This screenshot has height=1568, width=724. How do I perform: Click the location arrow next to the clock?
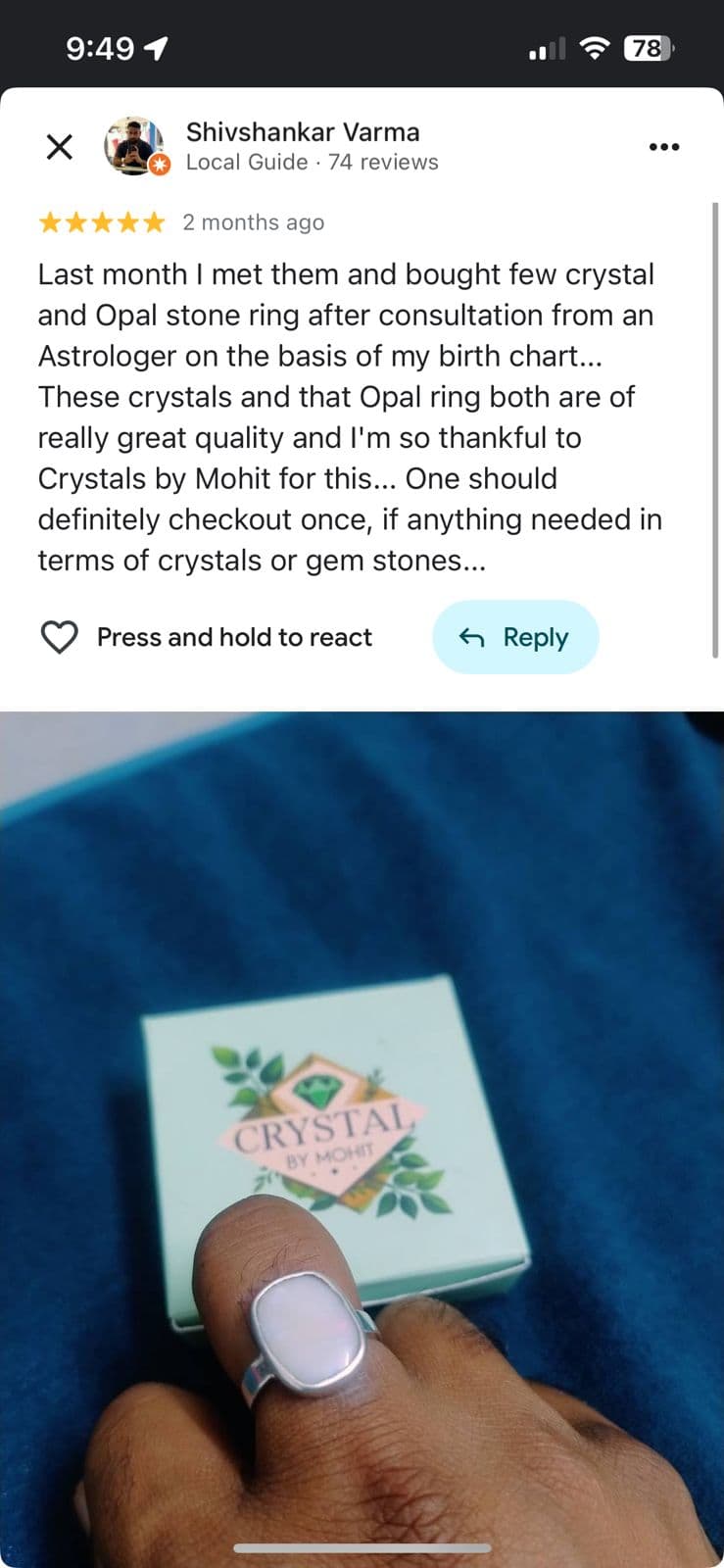[155, 45]
